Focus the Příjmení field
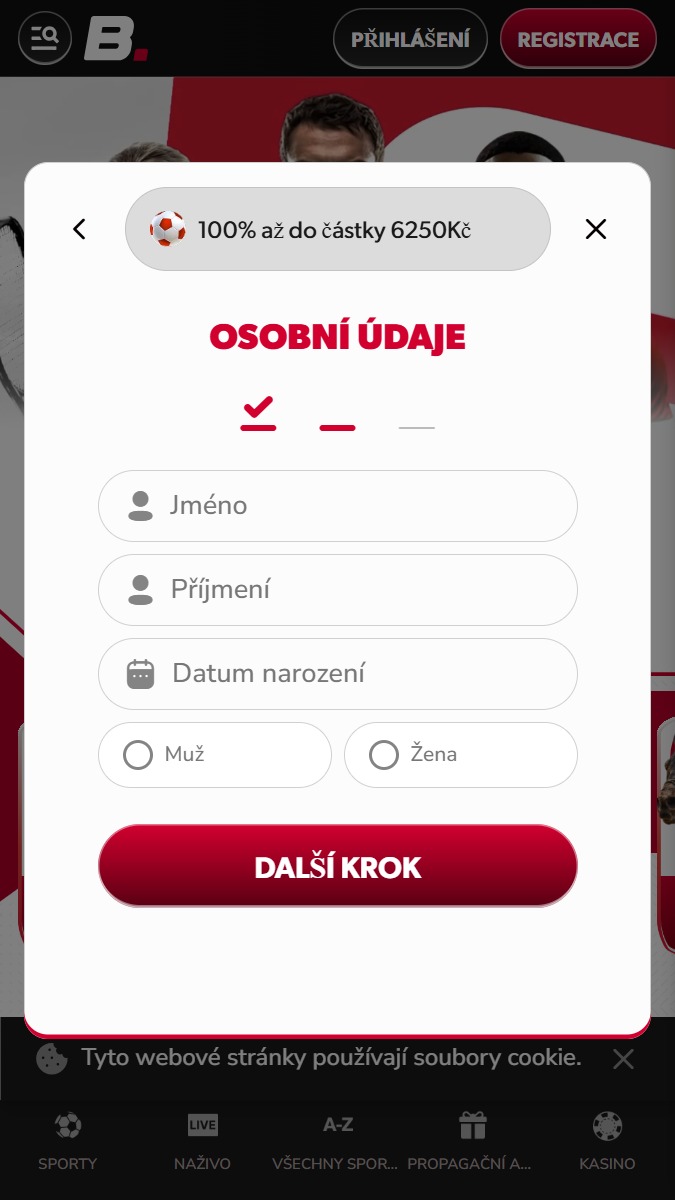 click(x=338, y=590)
